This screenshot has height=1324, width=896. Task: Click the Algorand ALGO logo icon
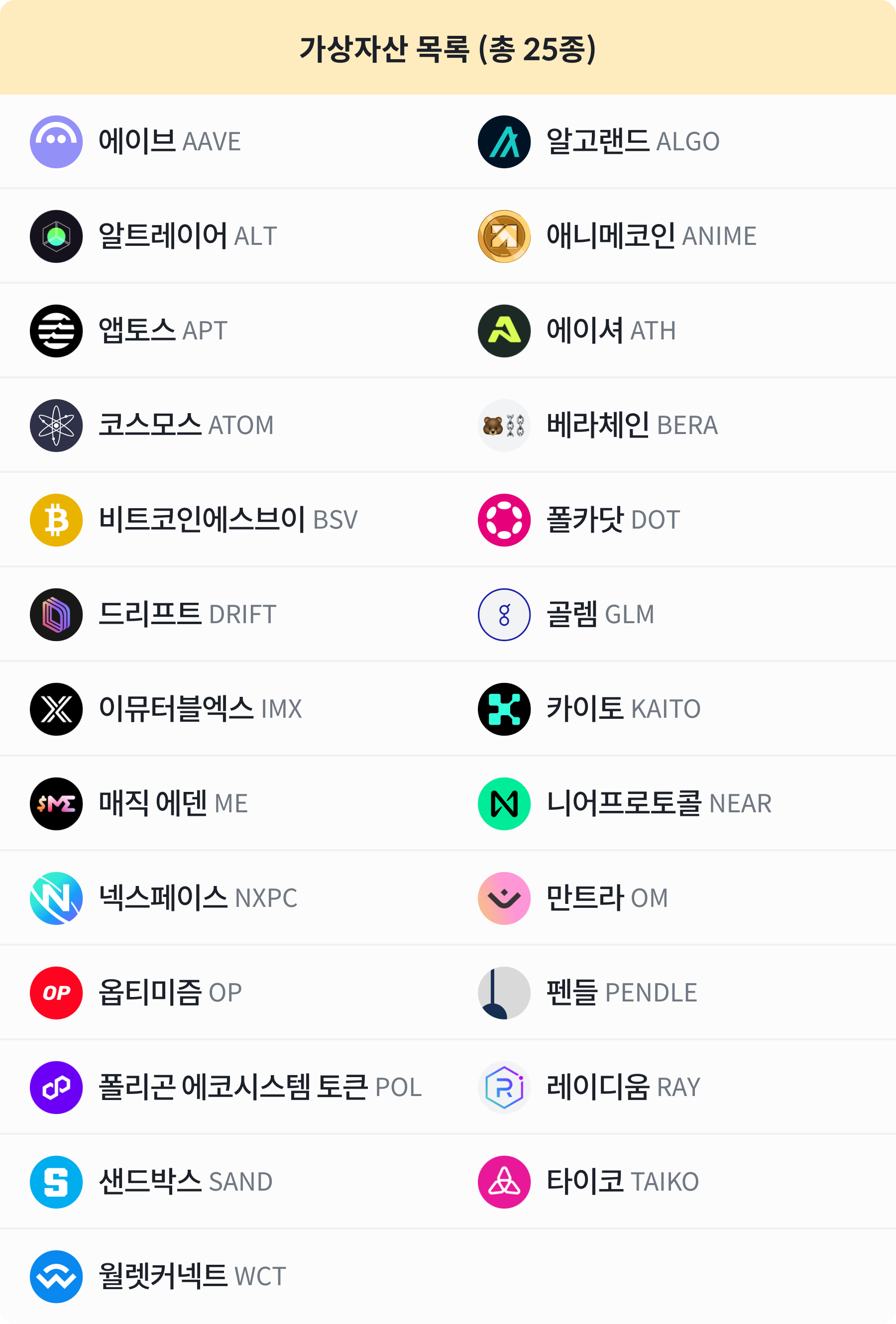pos(504,142)
